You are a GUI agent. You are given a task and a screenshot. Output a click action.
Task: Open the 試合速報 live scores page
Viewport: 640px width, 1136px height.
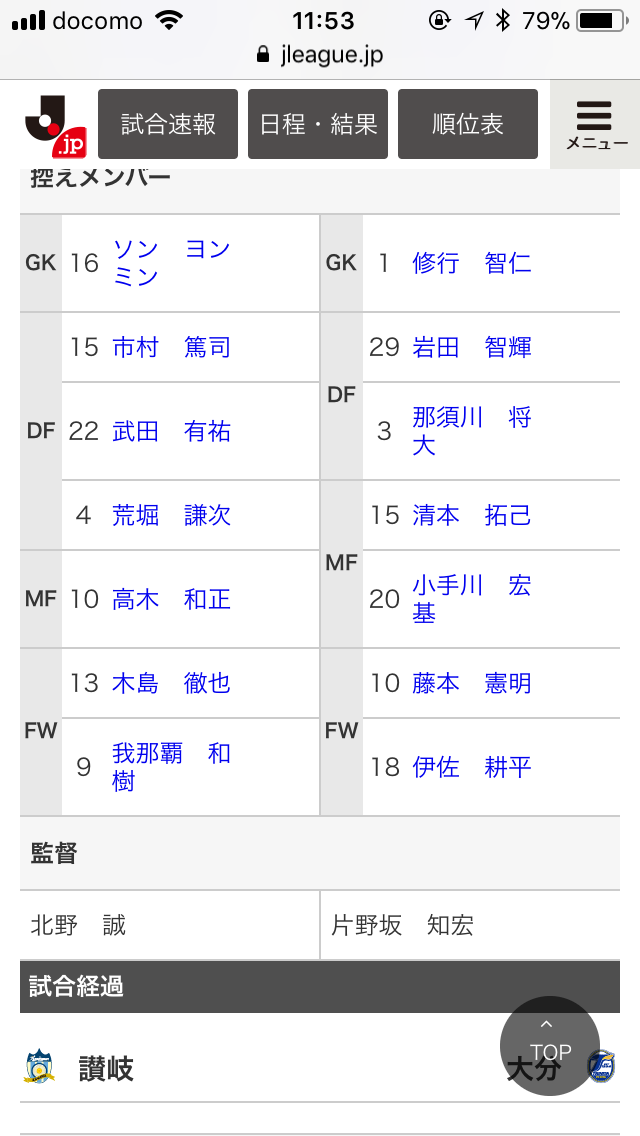168,124
